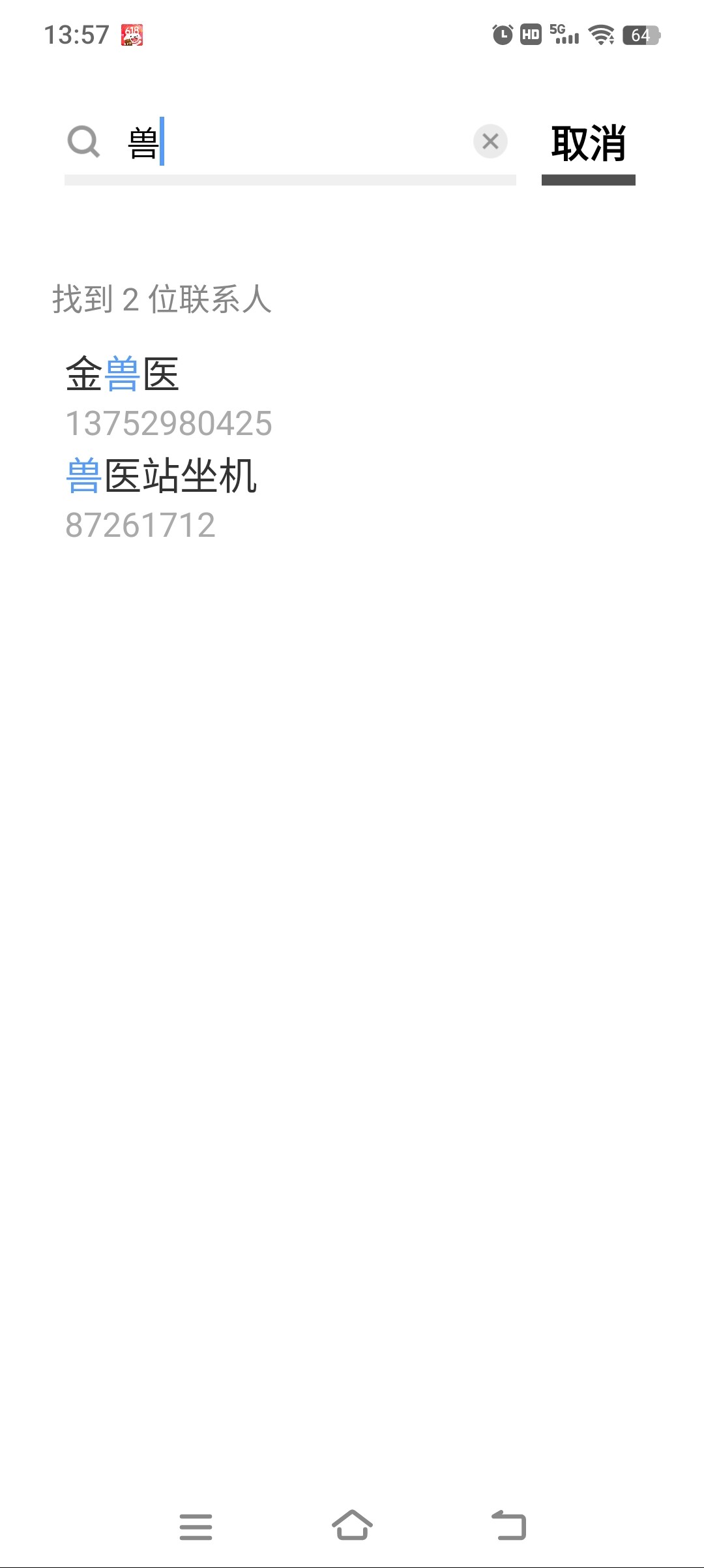Clear the search text with the X icon
Image resolution: width=704 pixels, height=1568 pixels.
click(490, 141)
